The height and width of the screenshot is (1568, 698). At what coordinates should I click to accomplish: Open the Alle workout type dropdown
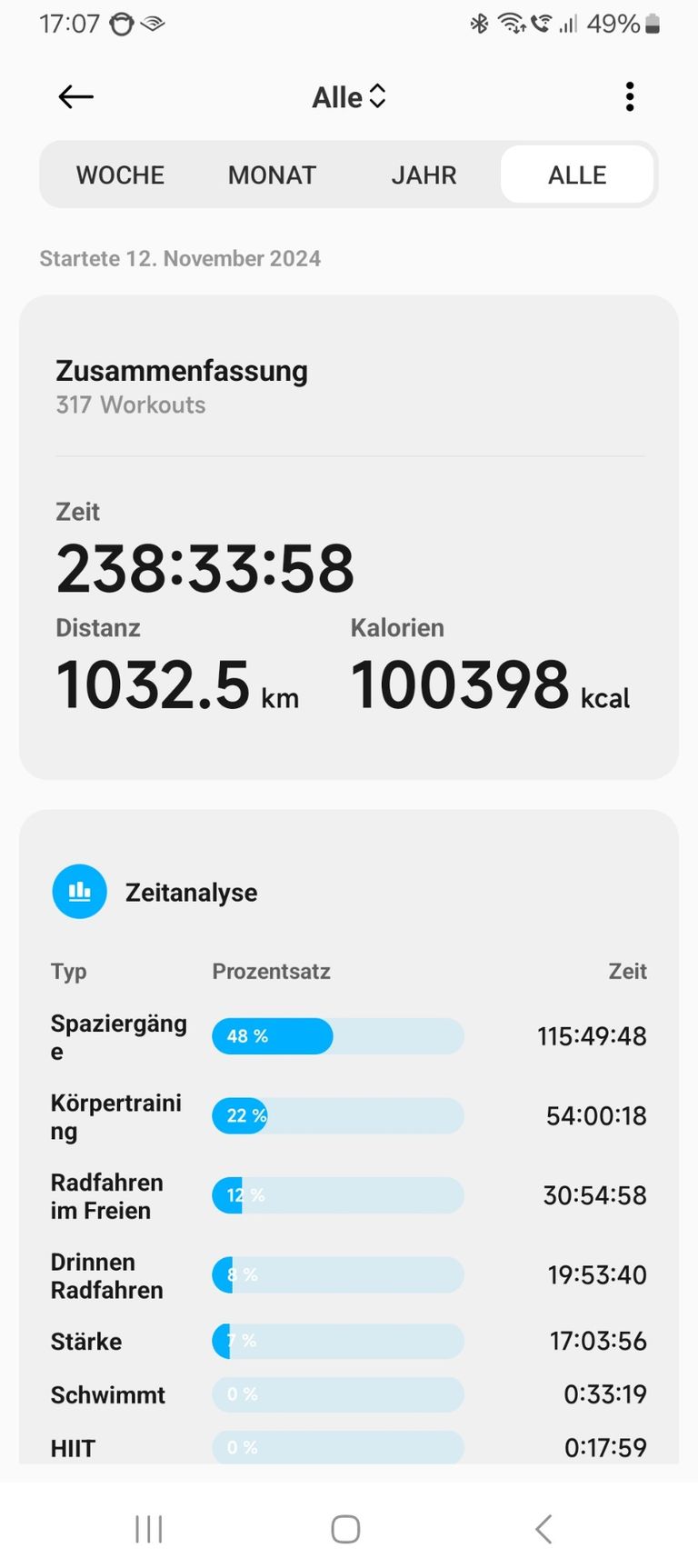click(x=349, y=97)
